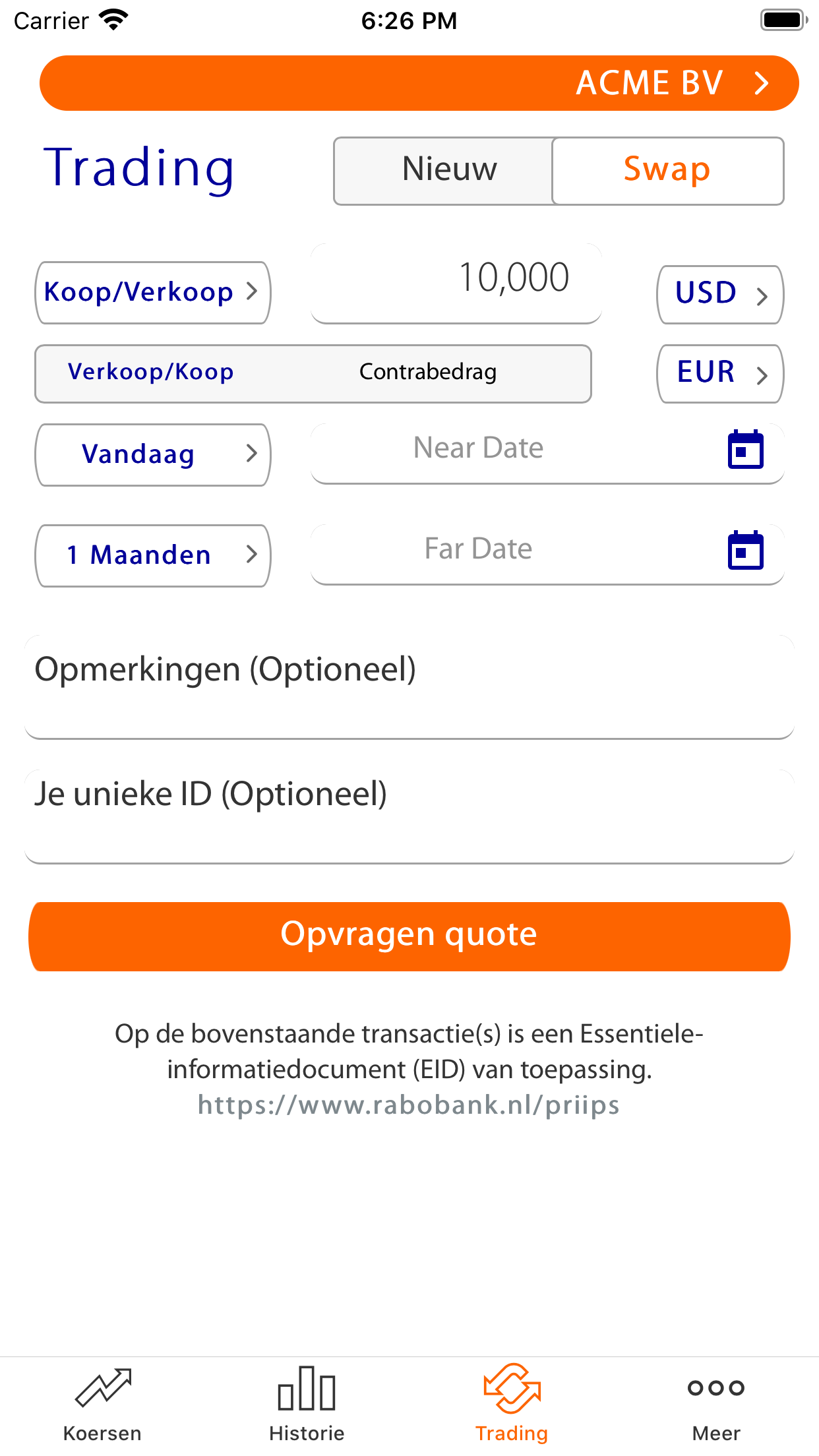Select the Vandaag date option
Screen dimensions: 819x1456
click(x=152, y=454)
